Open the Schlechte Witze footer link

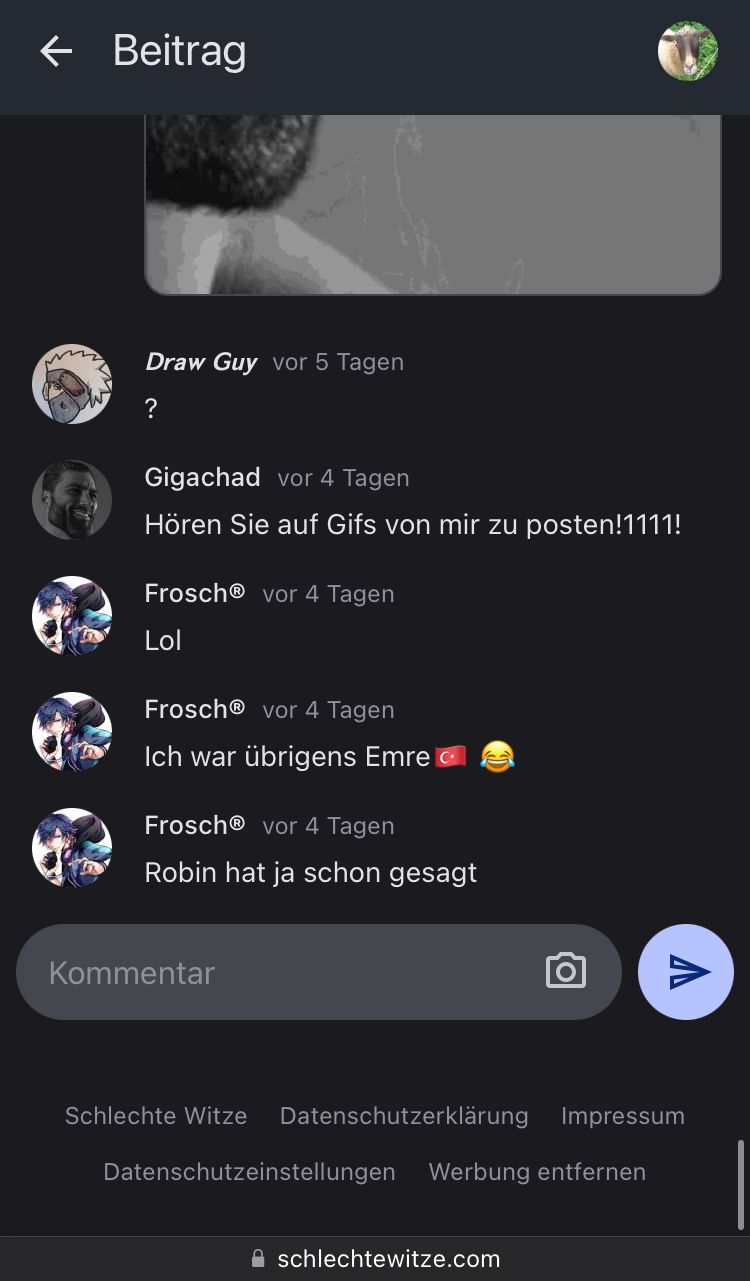click(156, 1116)
